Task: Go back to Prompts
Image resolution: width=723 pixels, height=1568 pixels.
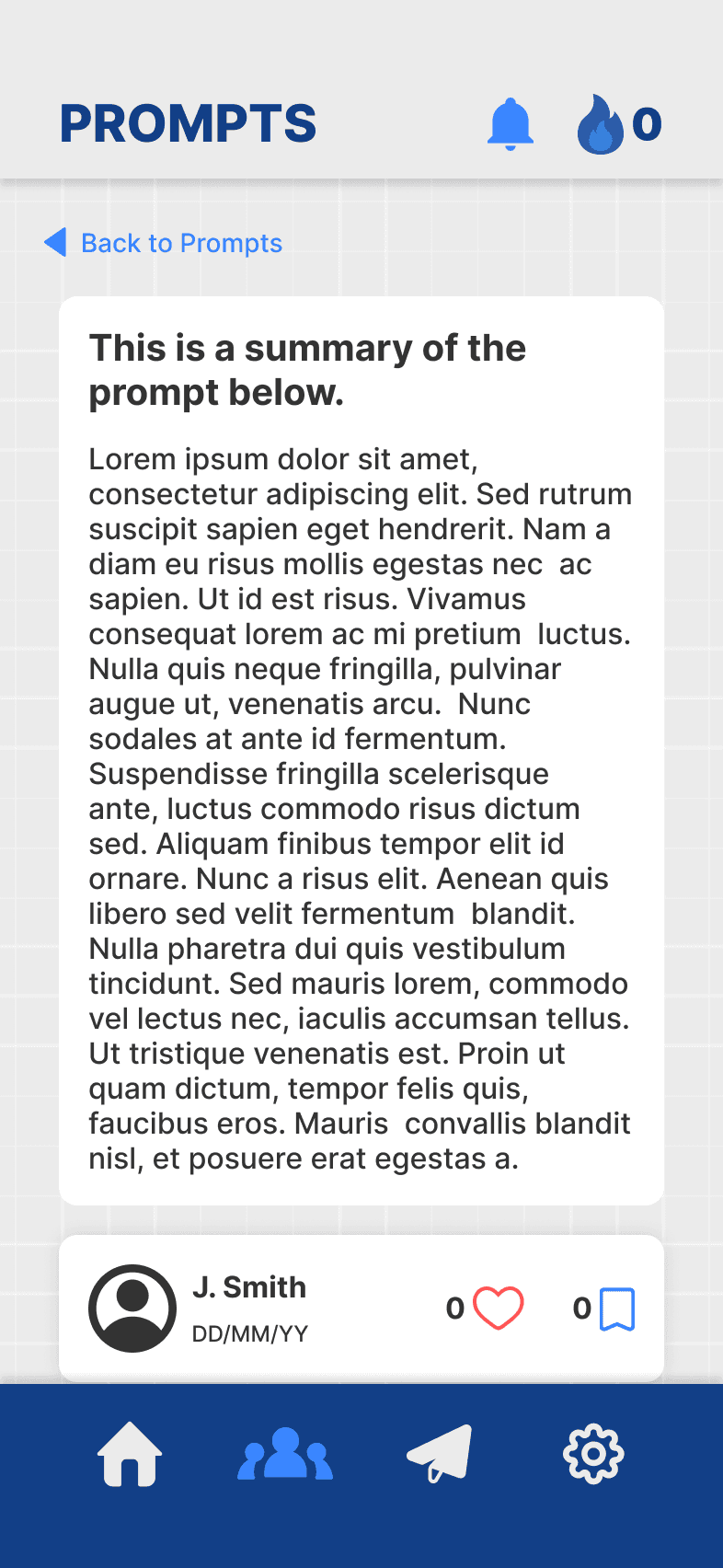Action: pos(163,243)
